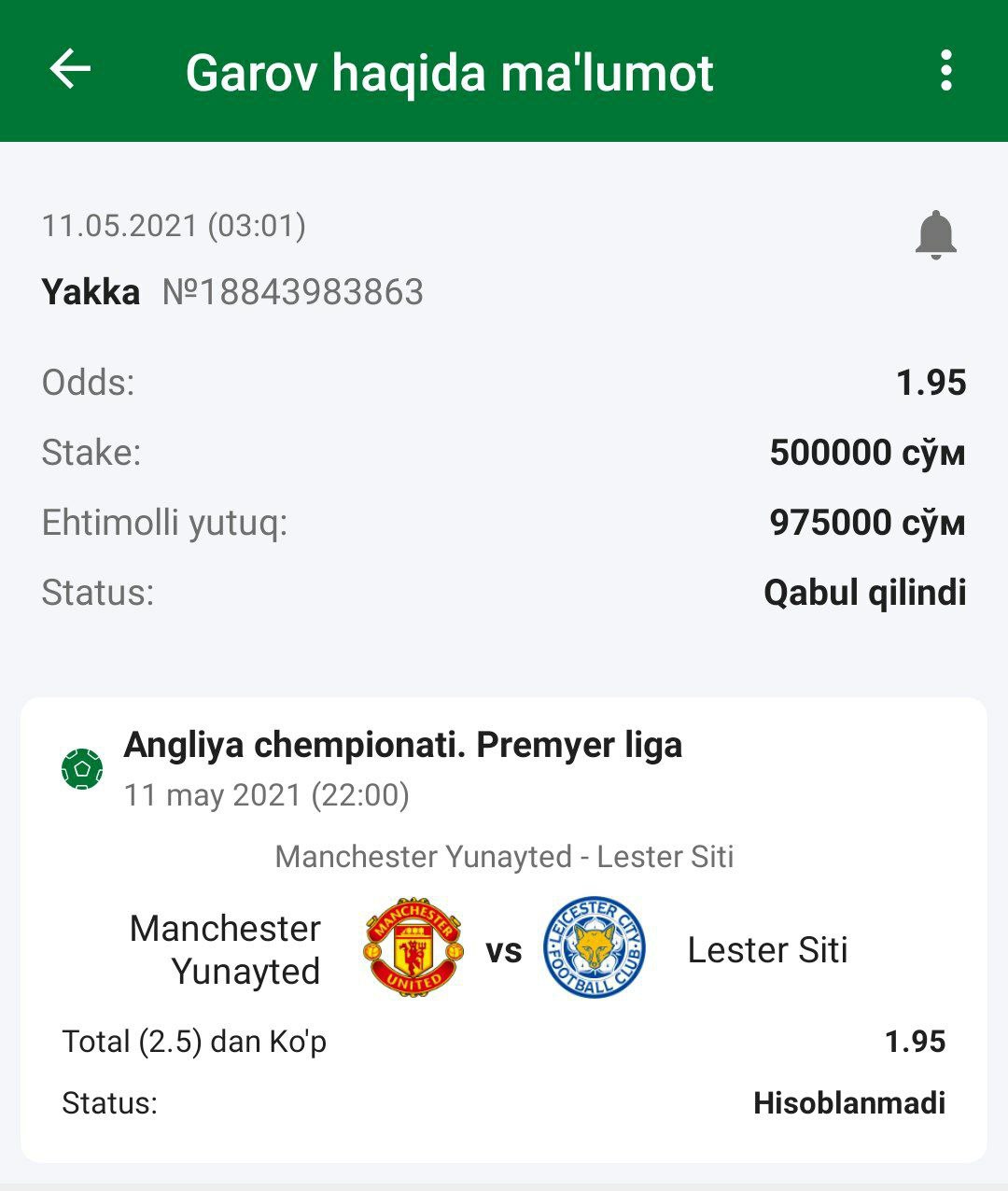
Task: Go back using the arrow icon
Action: pyautogui.click(x=70, y=70)
